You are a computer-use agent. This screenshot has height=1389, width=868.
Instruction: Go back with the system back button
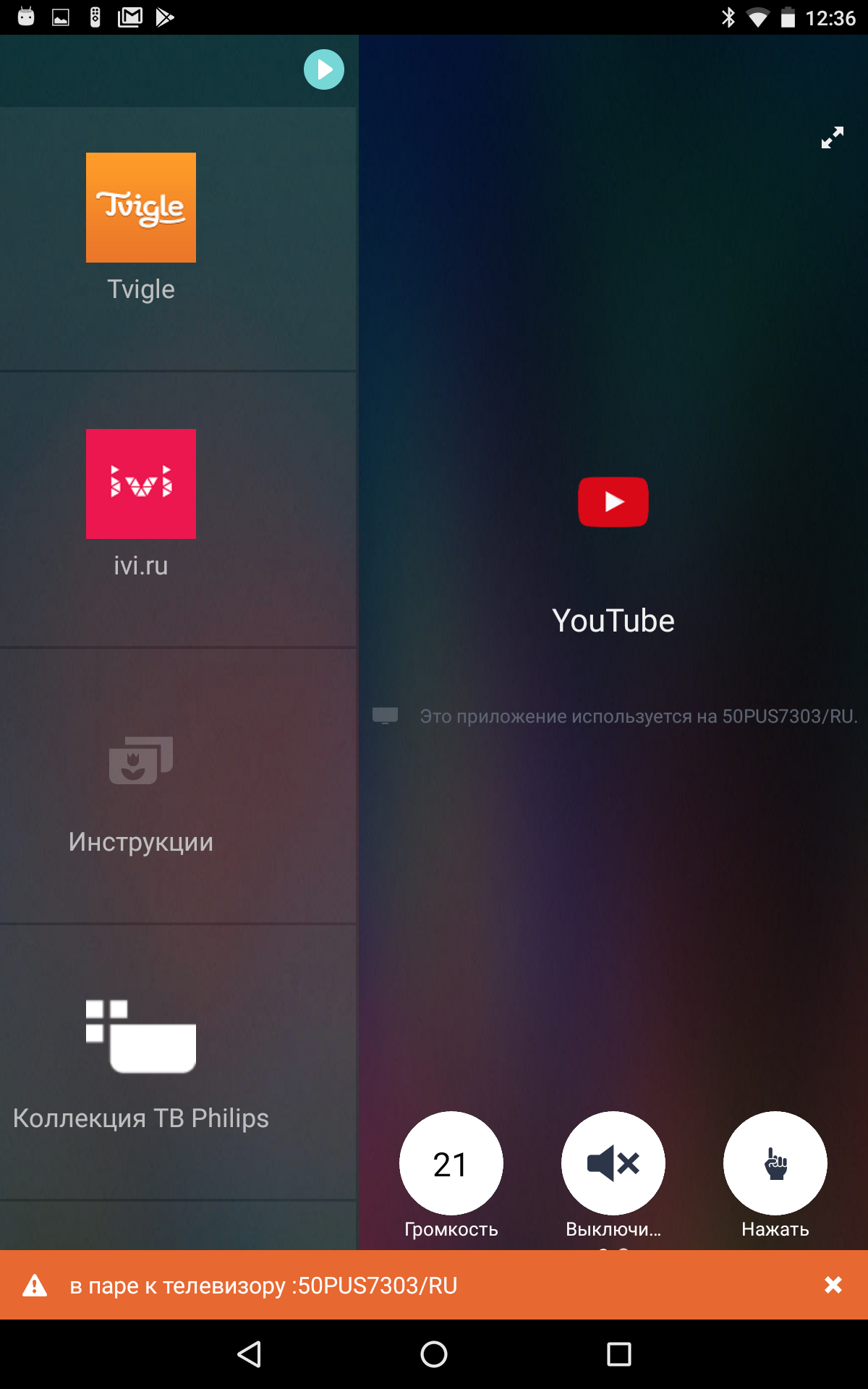coord(250,1354)
